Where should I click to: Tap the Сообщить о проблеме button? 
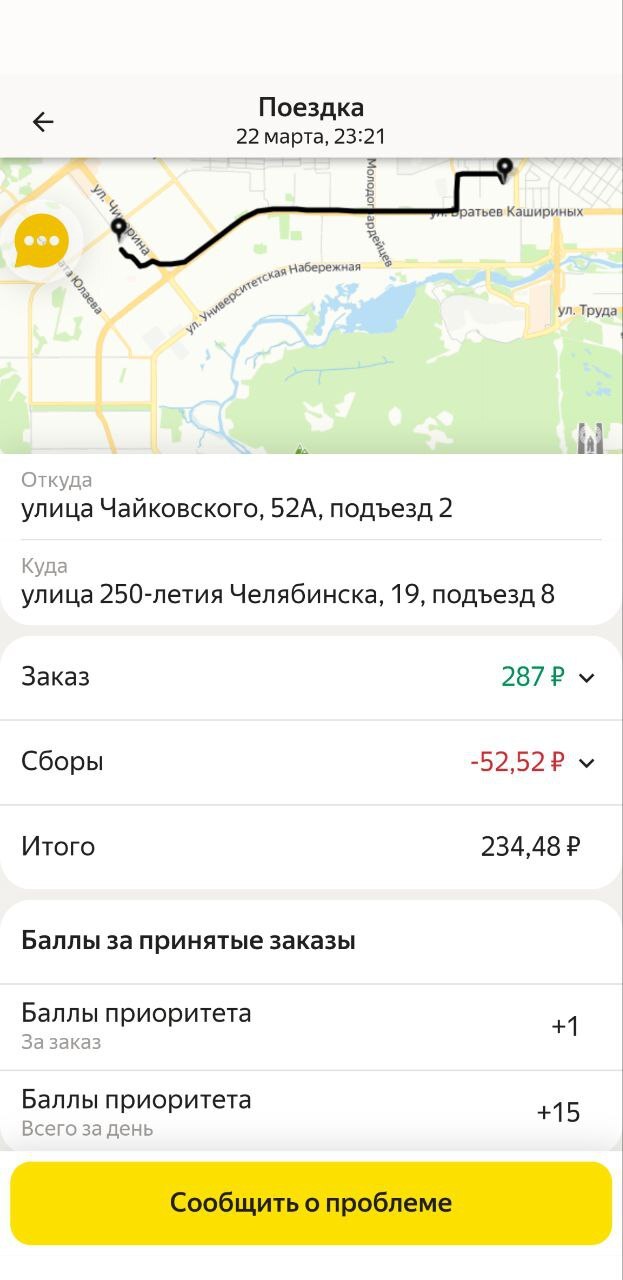[x=311, y=1203]
